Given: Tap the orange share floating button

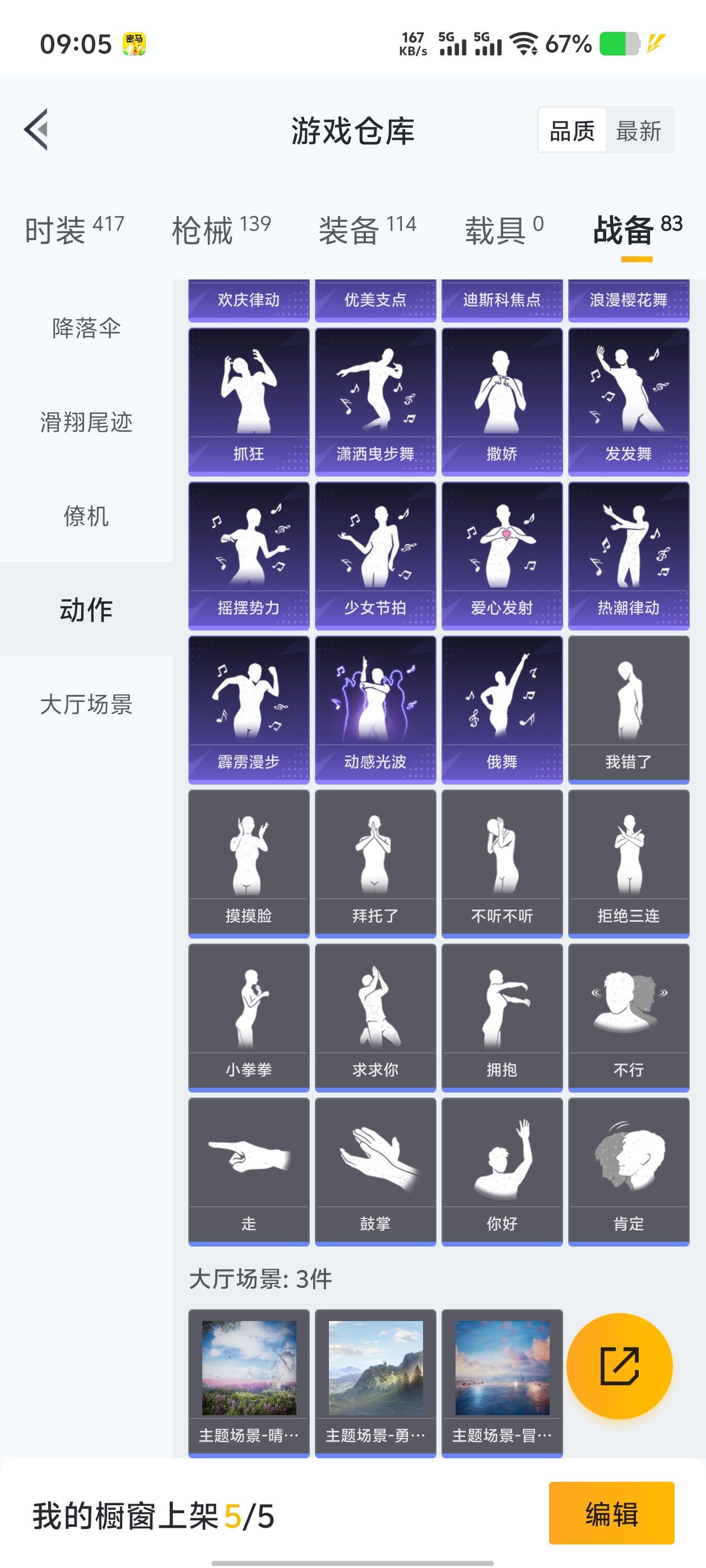Looking at the screenshot, I should [619, 1366].
